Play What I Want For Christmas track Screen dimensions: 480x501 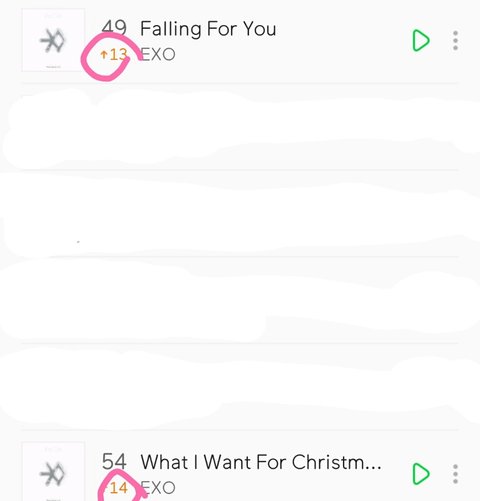421,474
